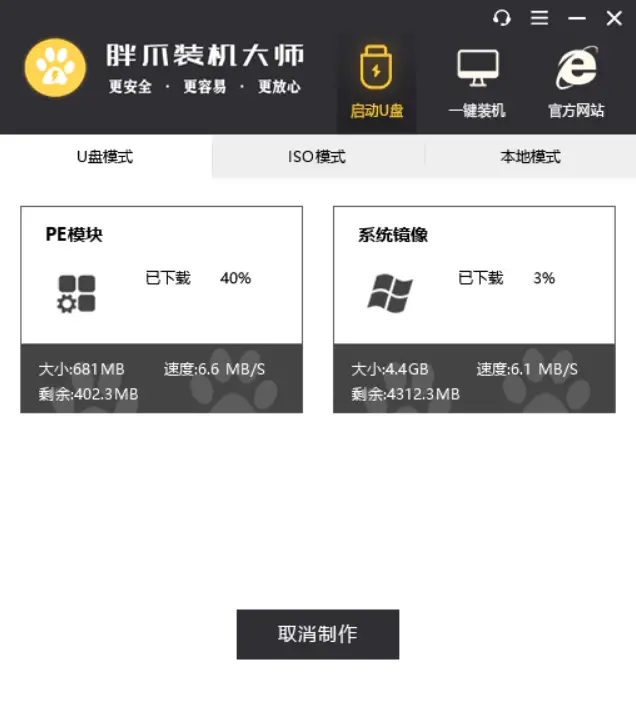636x721 pixels.
Task: Open customer support headset icon
Action: pyautogui.click(x=502, y=18)
